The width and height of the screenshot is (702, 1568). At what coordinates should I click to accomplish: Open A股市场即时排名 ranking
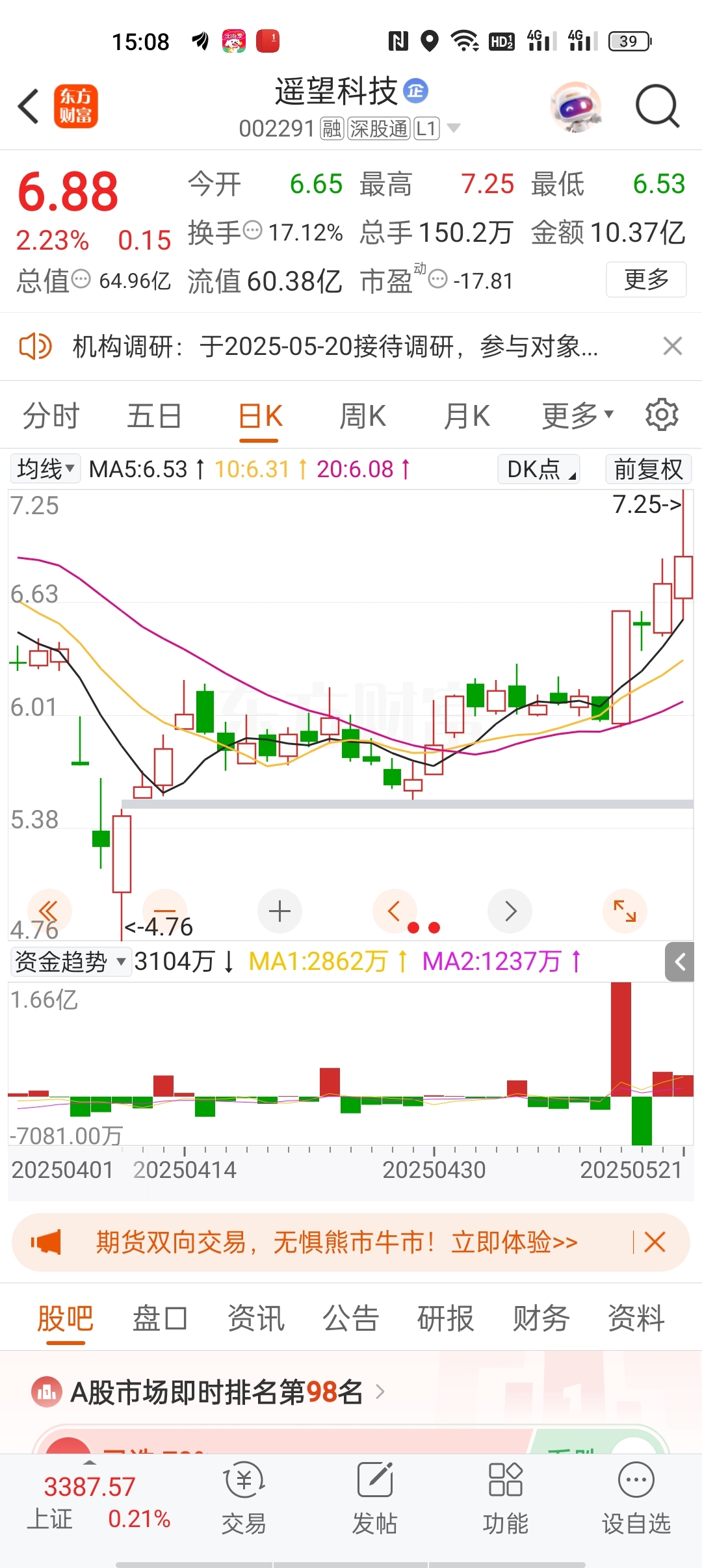click(216, 1392)
